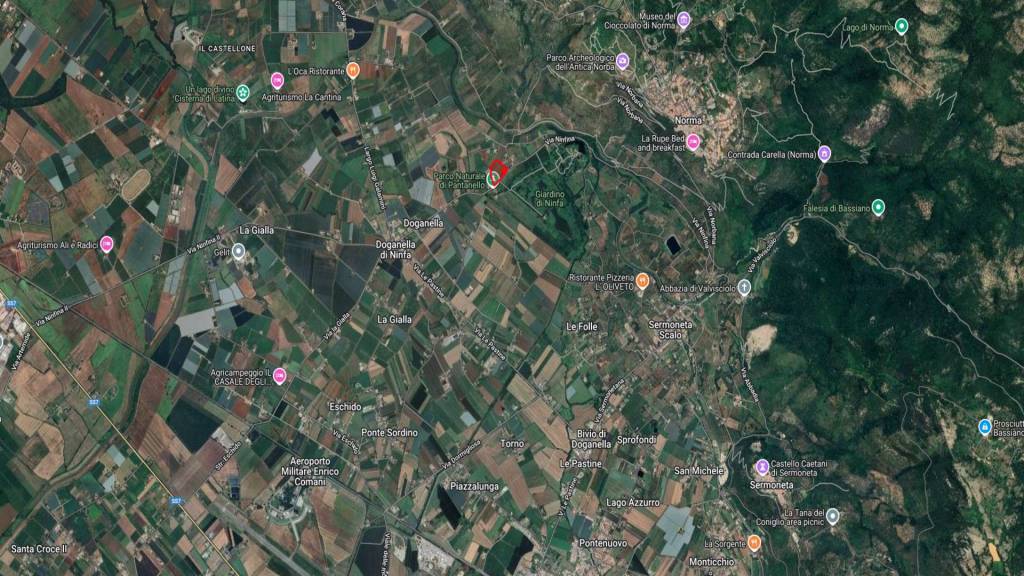Open the Prosciutto Bassiano shop pin
This screenshot has width=1024, height=576.
tap(985, 427)
